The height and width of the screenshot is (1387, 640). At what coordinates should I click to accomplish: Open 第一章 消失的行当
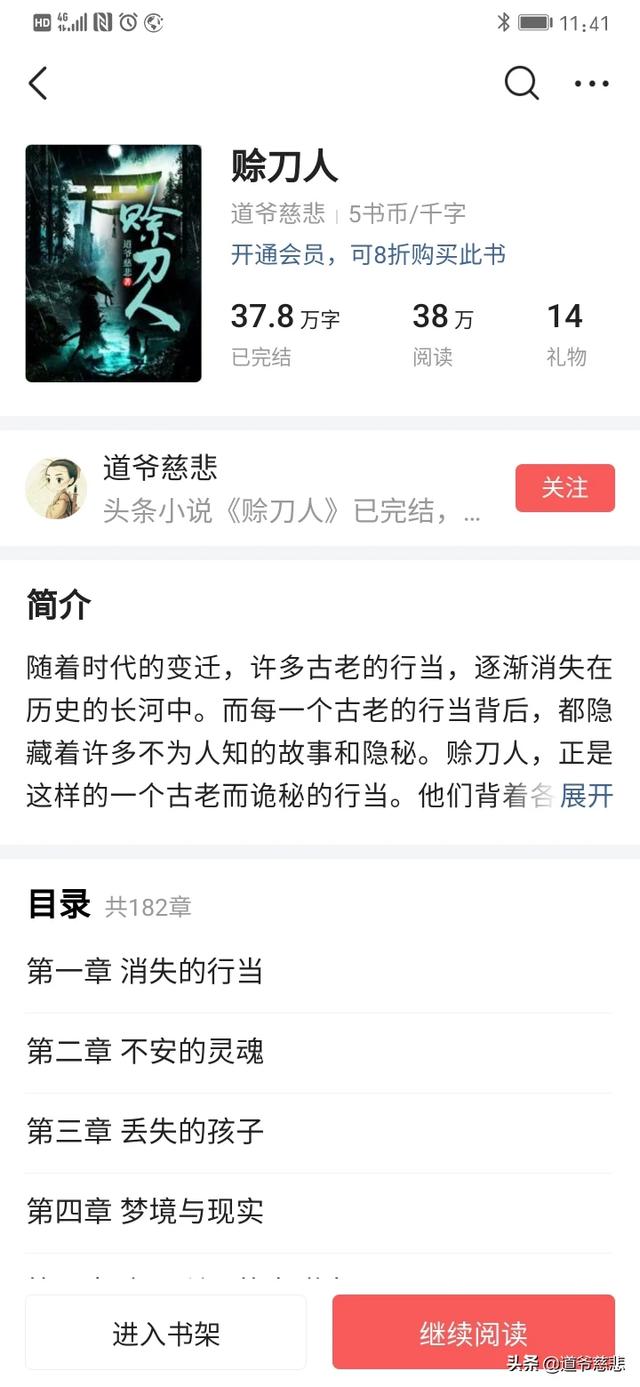pyautogui.click(x=145, y=971)
